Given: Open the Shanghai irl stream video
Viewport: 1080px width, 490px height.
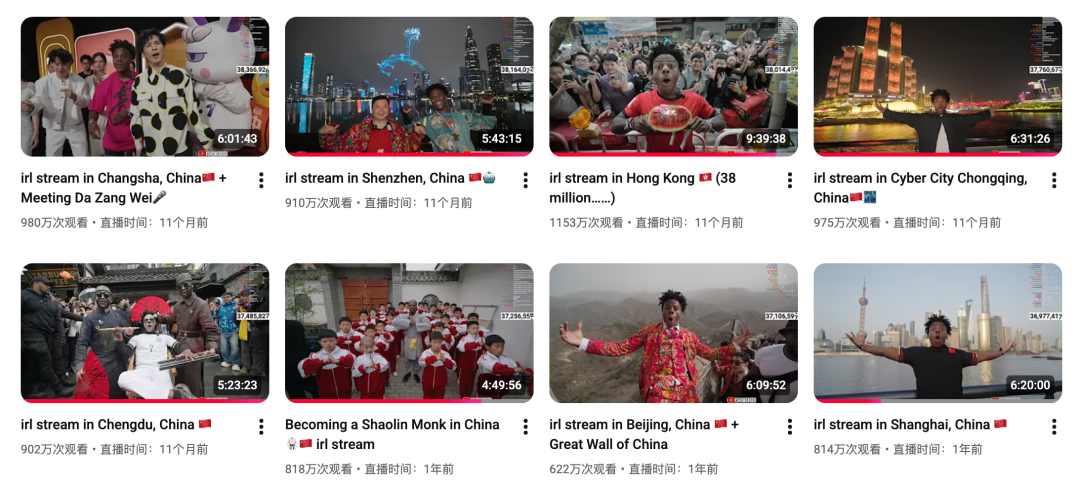Looking at the screenshot, I should coord(937,333).
